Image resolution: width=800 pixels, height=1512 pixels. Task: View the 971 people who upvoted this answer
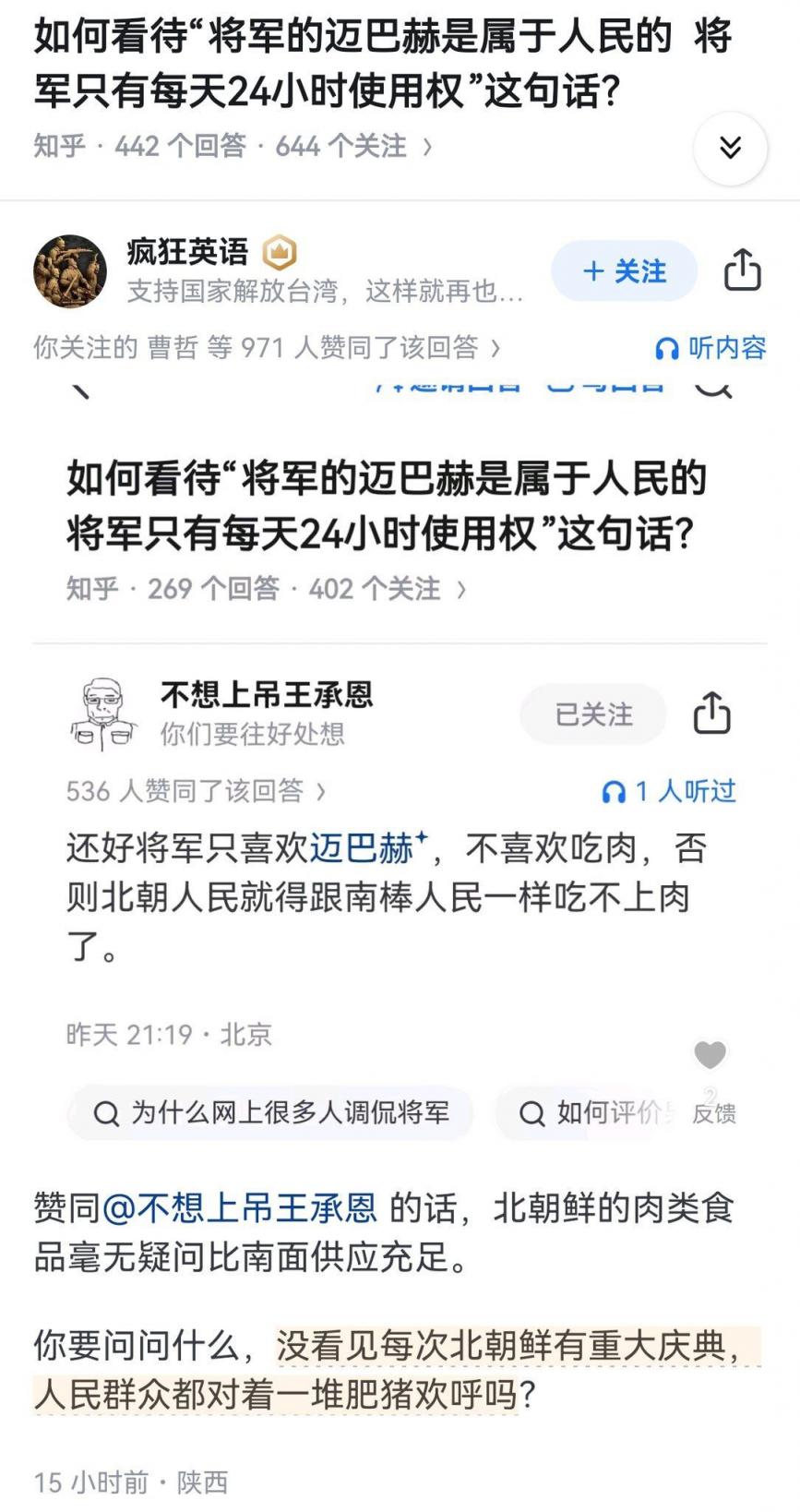click(x=268, y=347)
